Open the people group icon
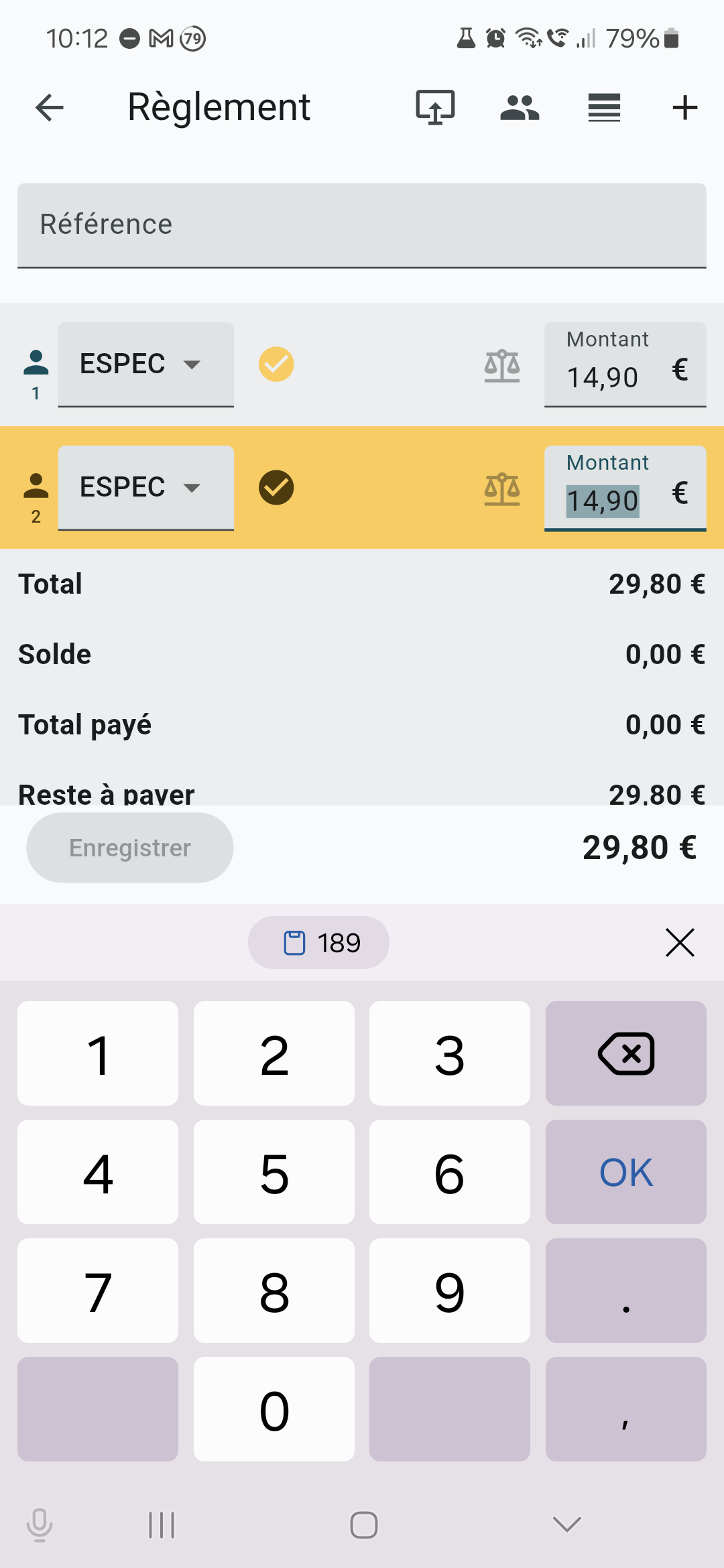Viewport: 724px width, 1568px height. [520, 107]
